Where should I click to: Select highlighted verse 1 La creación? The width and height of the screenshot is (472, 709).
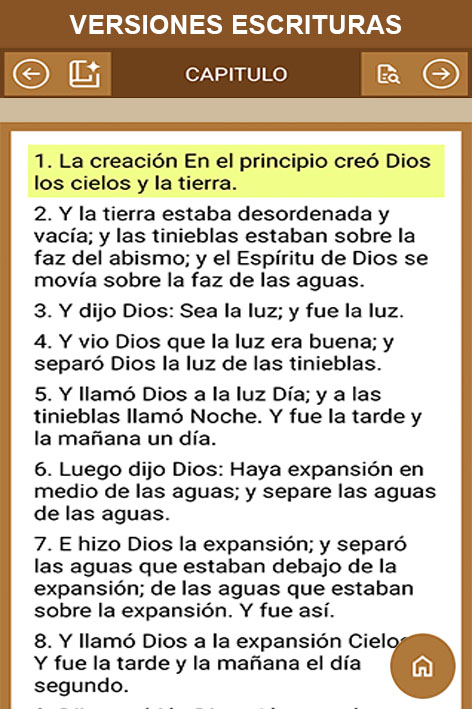point(236,171)
